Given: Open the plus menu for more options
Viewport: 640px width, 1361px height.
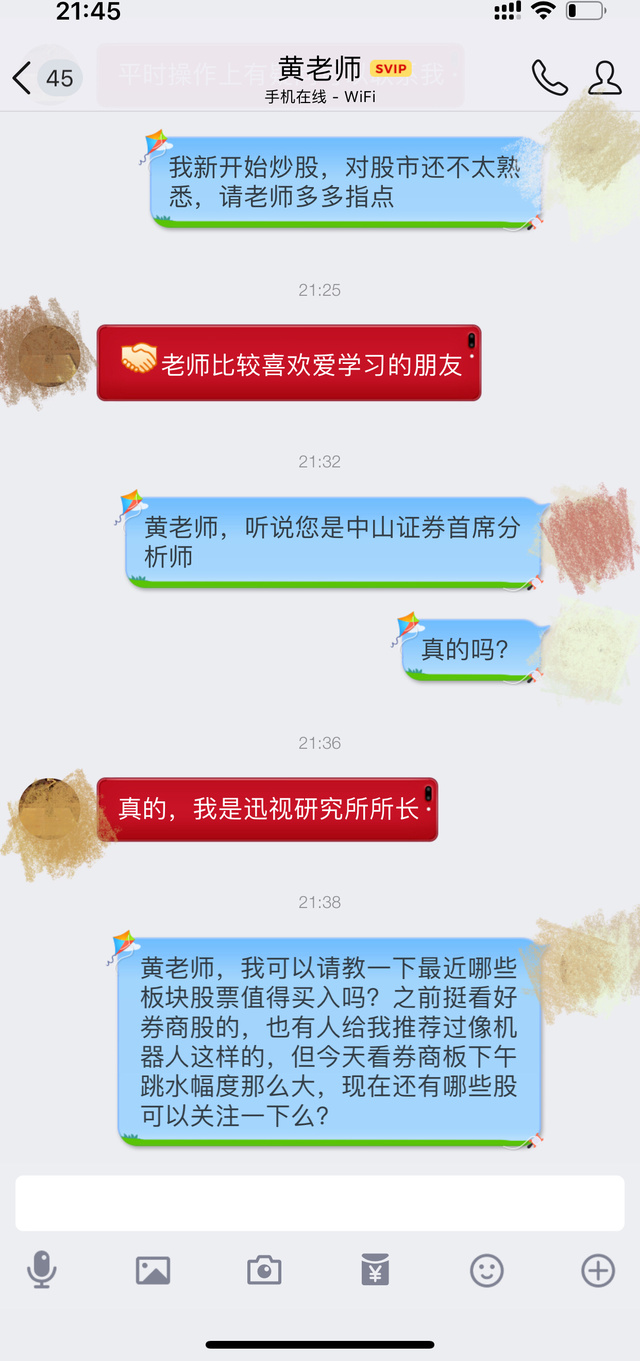Looking at the screenshot, I should click(x=598, y=1270).
